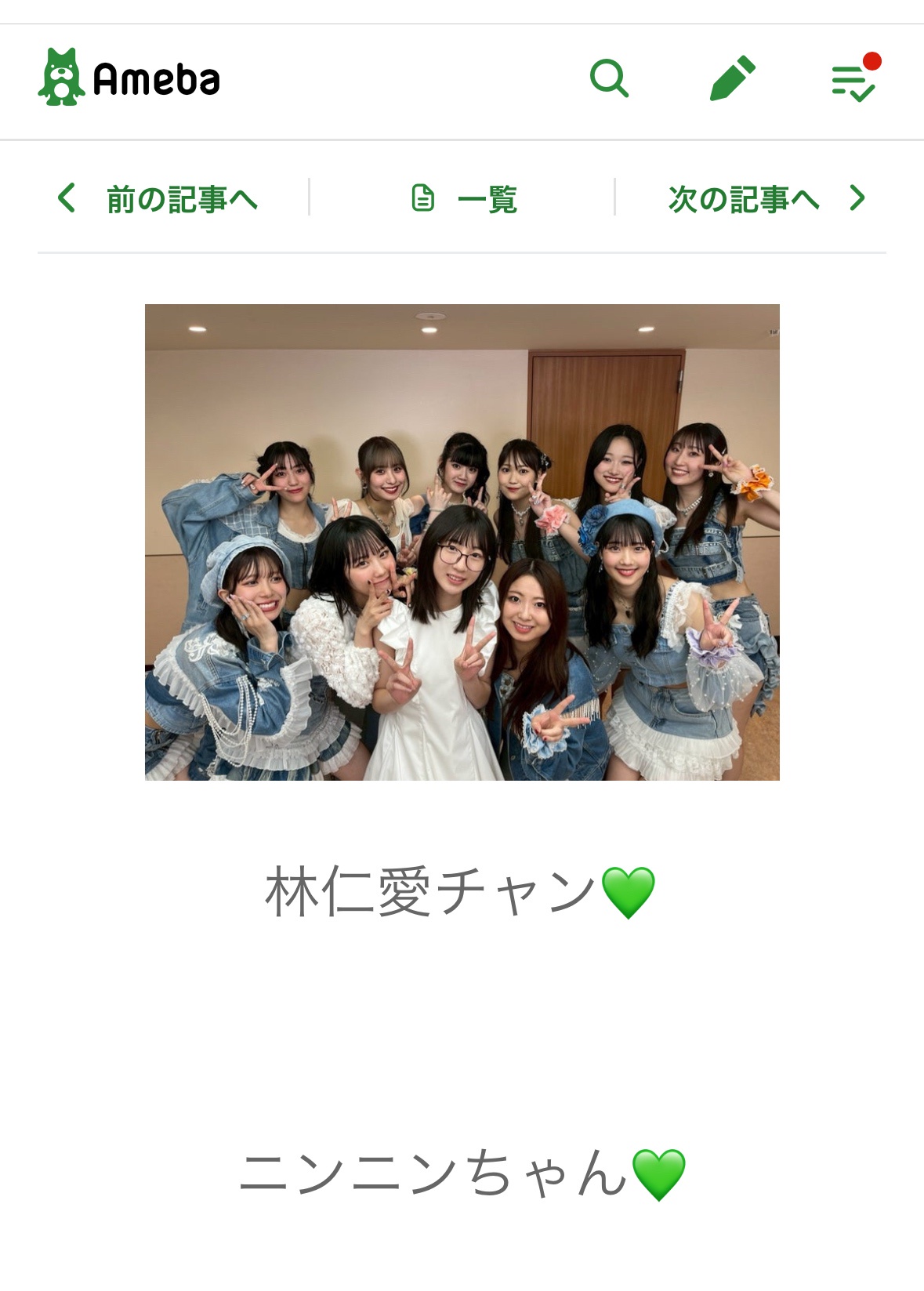The height and width of the screenshot is (1291, 924).
Task: Open the group photo in the post
Action: (x=462, y=542)
